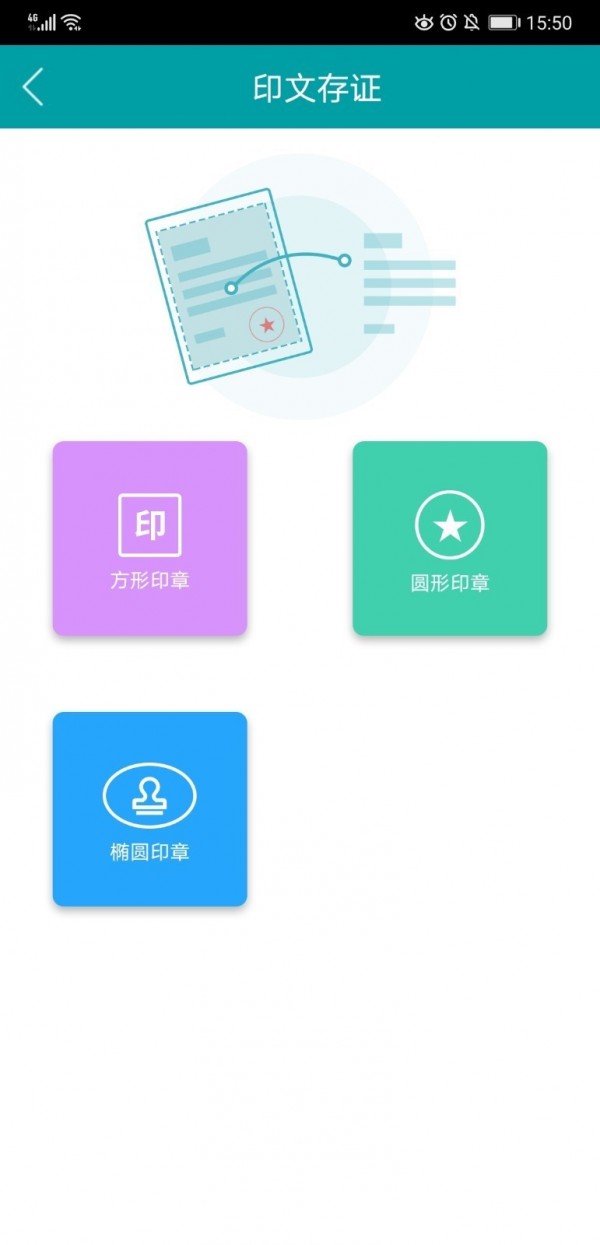Open the 方形印章 card
This screenshot has height=1245, width=600.
(x=150, y=538)
